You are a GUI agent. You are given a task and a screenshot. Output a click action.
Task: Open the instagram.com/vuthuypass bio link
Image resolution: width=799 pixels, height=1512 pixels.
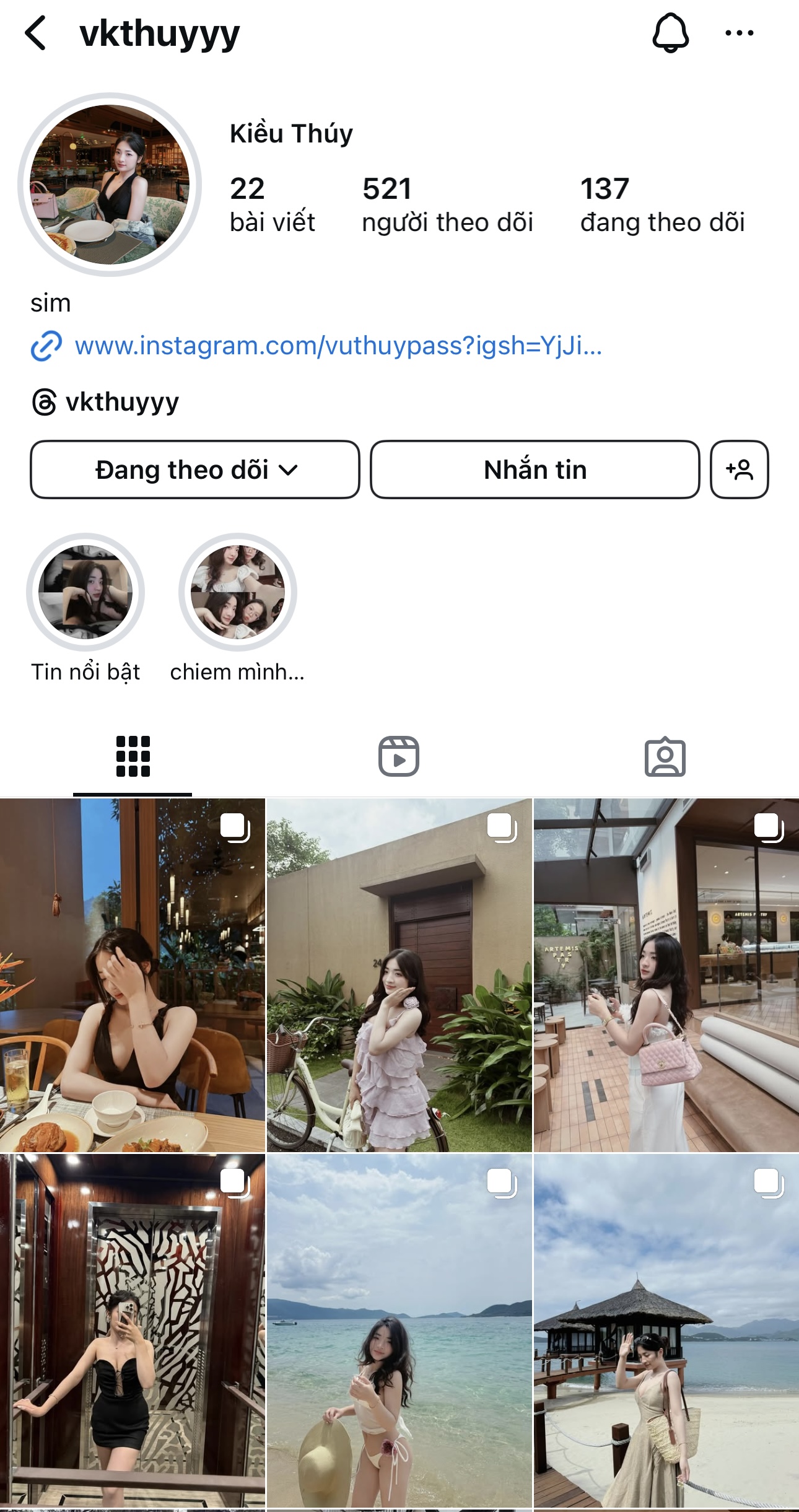click(338, 346)
